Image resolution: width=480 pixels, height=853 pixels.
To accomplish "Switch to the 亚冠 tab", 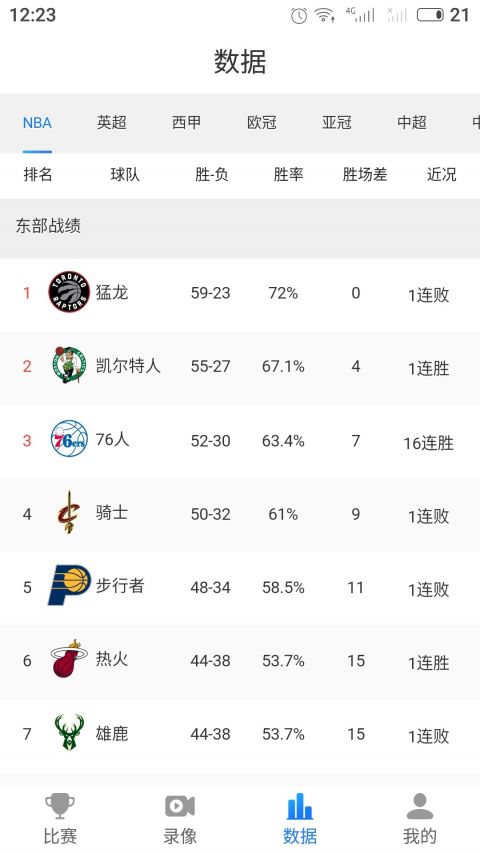I will pyautogui.click(x=337, y=123).
